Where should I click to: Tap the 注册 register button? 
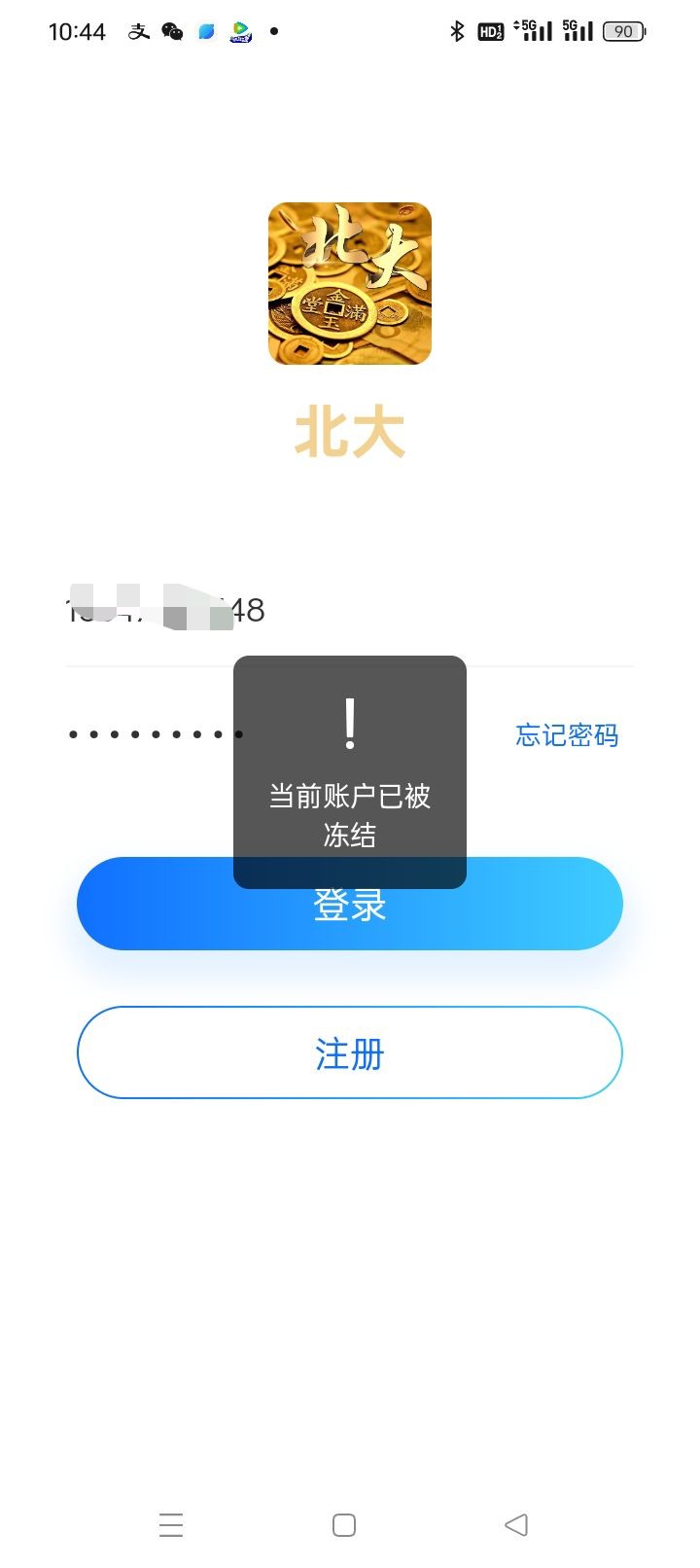(350, 1052)
